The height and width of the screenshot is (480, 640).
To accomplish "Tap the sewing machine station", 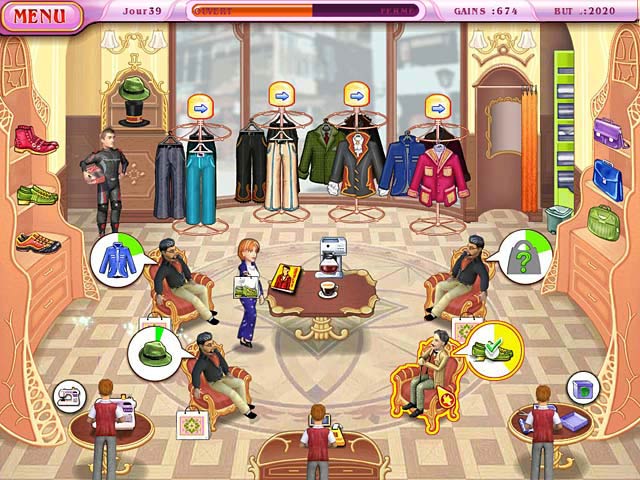I will (x=70, y=396).
